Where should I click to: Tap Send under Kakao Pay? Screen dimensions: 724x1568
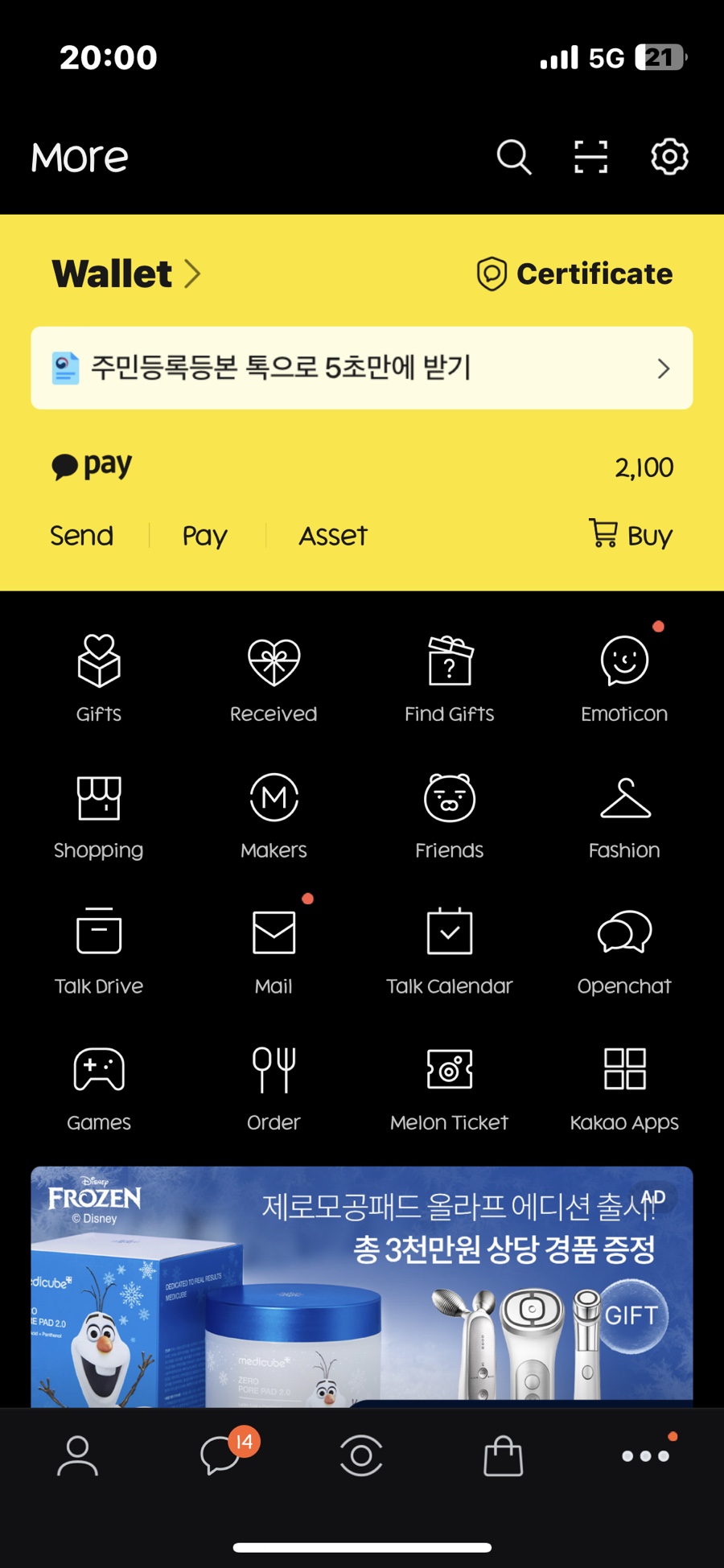click(x=81, y=536)
